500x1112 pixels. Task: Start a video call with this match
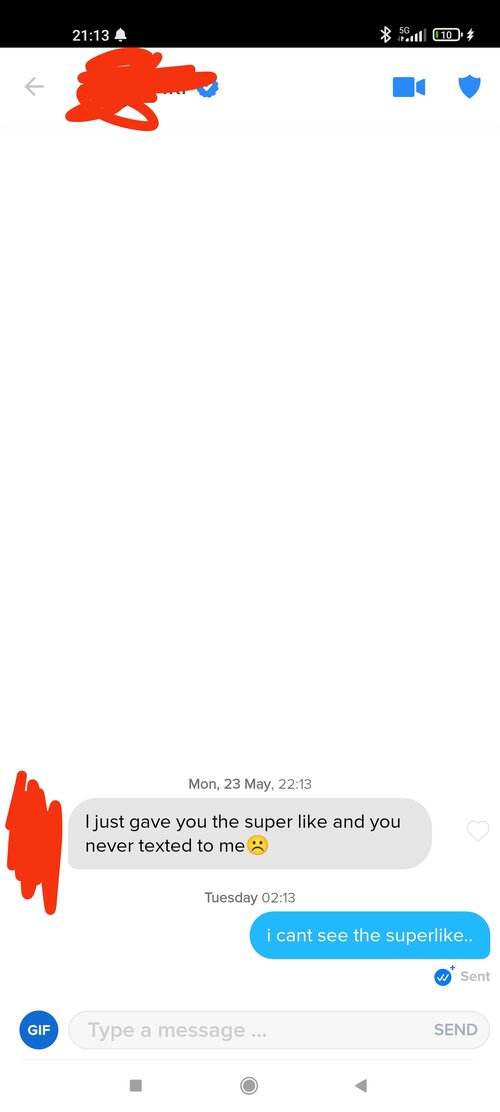pyautogui.click(x=409, y=87)
